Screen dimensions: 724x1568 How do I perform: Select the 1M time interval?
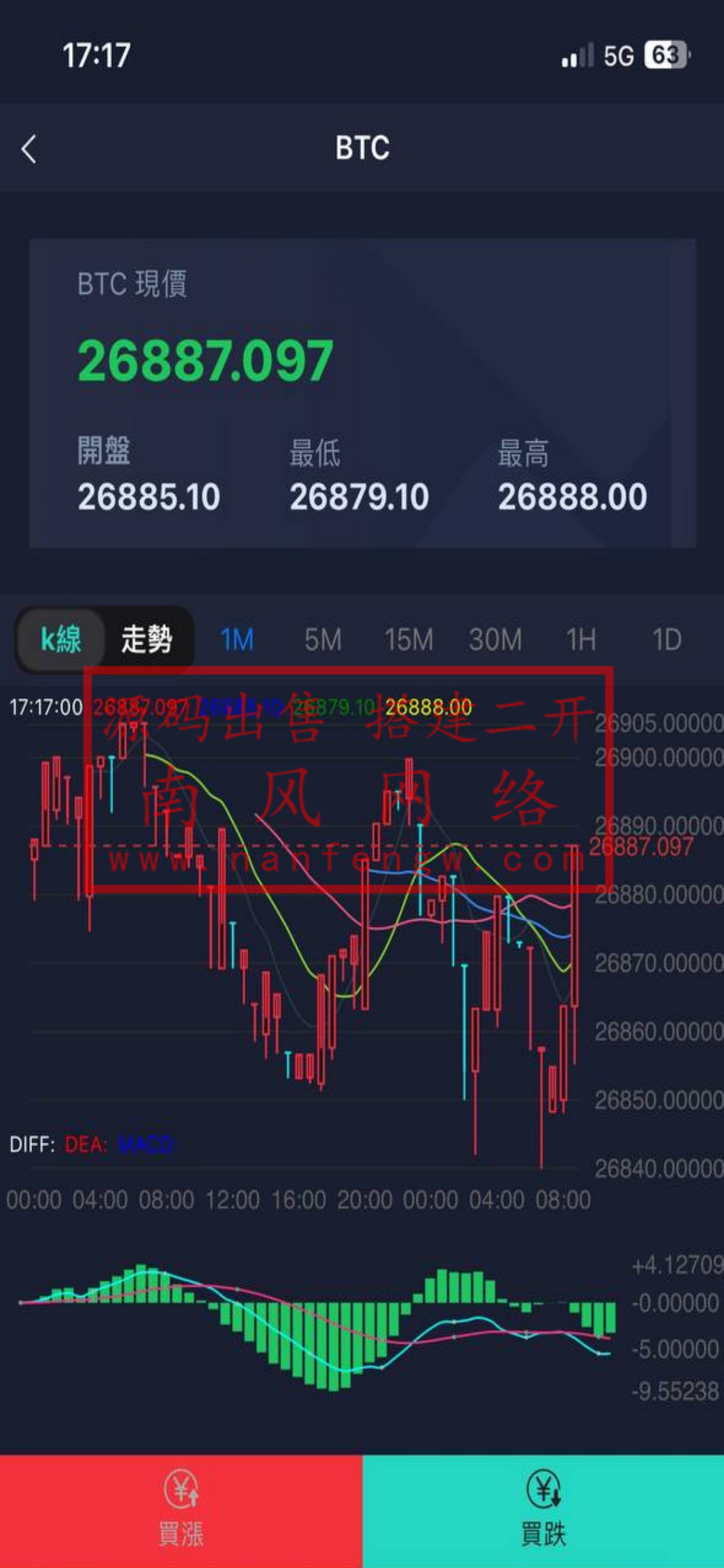[x=237, y=640]
